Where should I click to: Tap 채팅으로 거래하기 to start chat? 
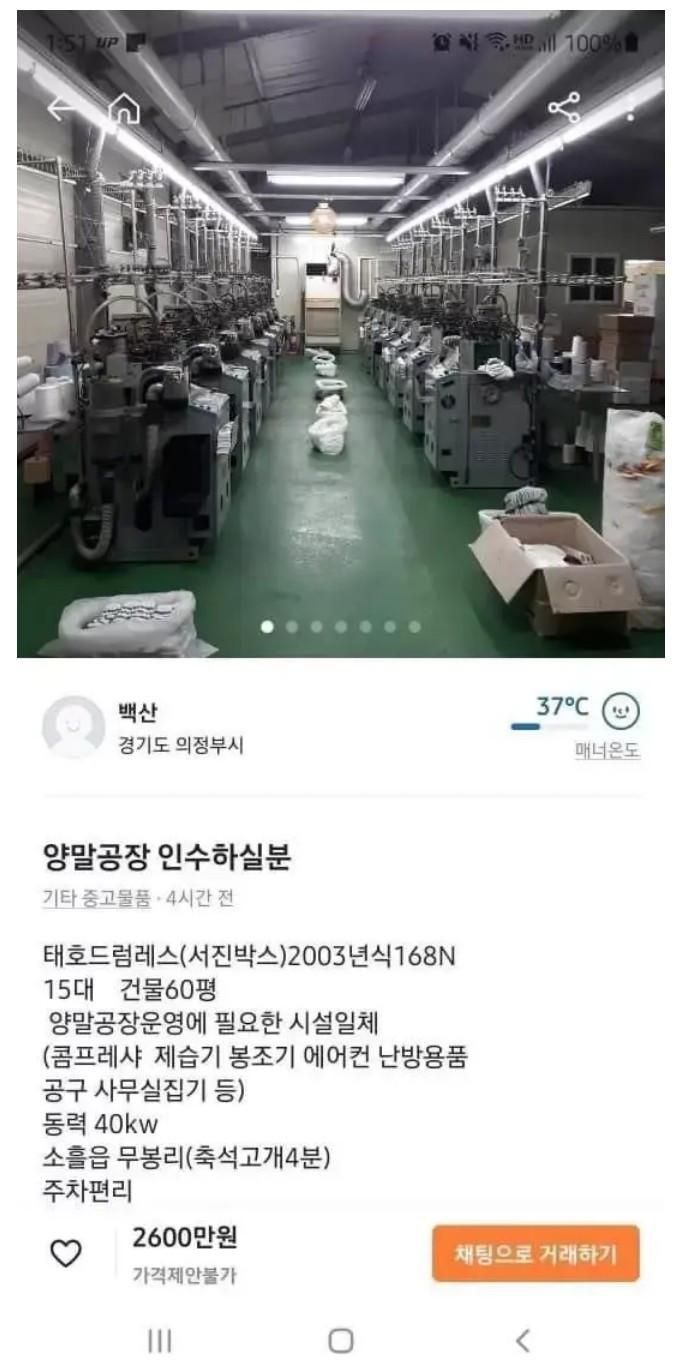coord(535,1253)
